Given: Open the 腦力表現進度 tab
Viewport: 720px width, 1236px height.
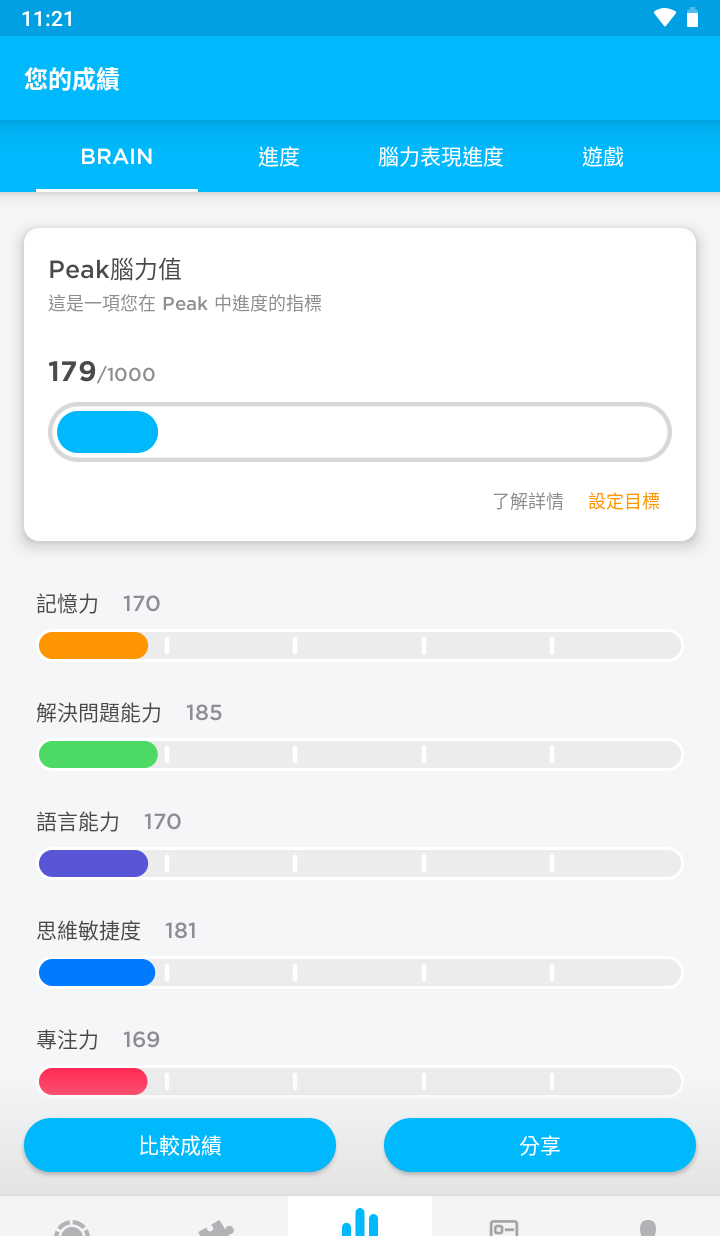Looking at the screenshot, I should click(x=441, y=156).
